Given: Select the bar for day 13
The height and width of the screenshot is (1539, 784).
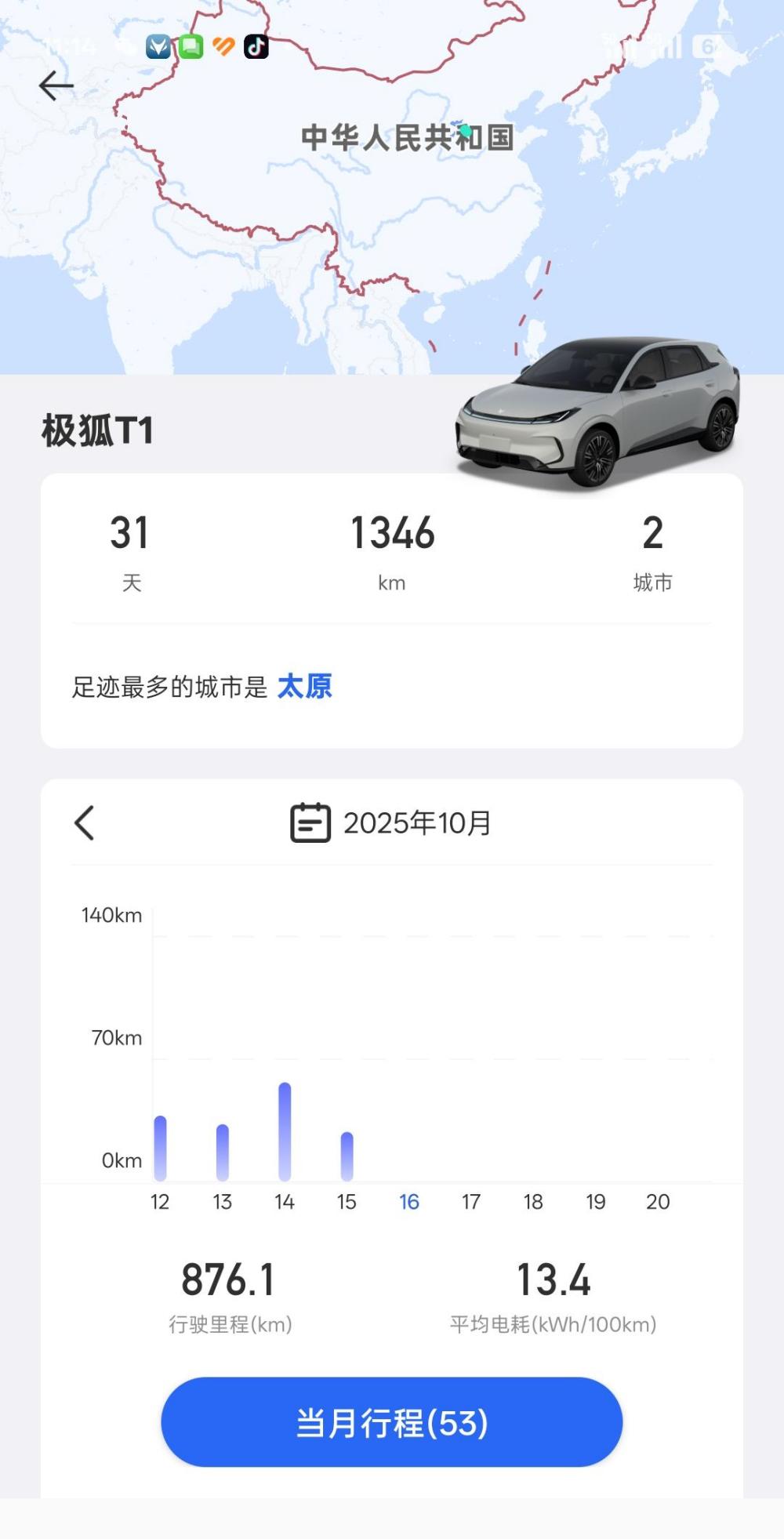Looking at the screenshot, I should point(223,1152).
